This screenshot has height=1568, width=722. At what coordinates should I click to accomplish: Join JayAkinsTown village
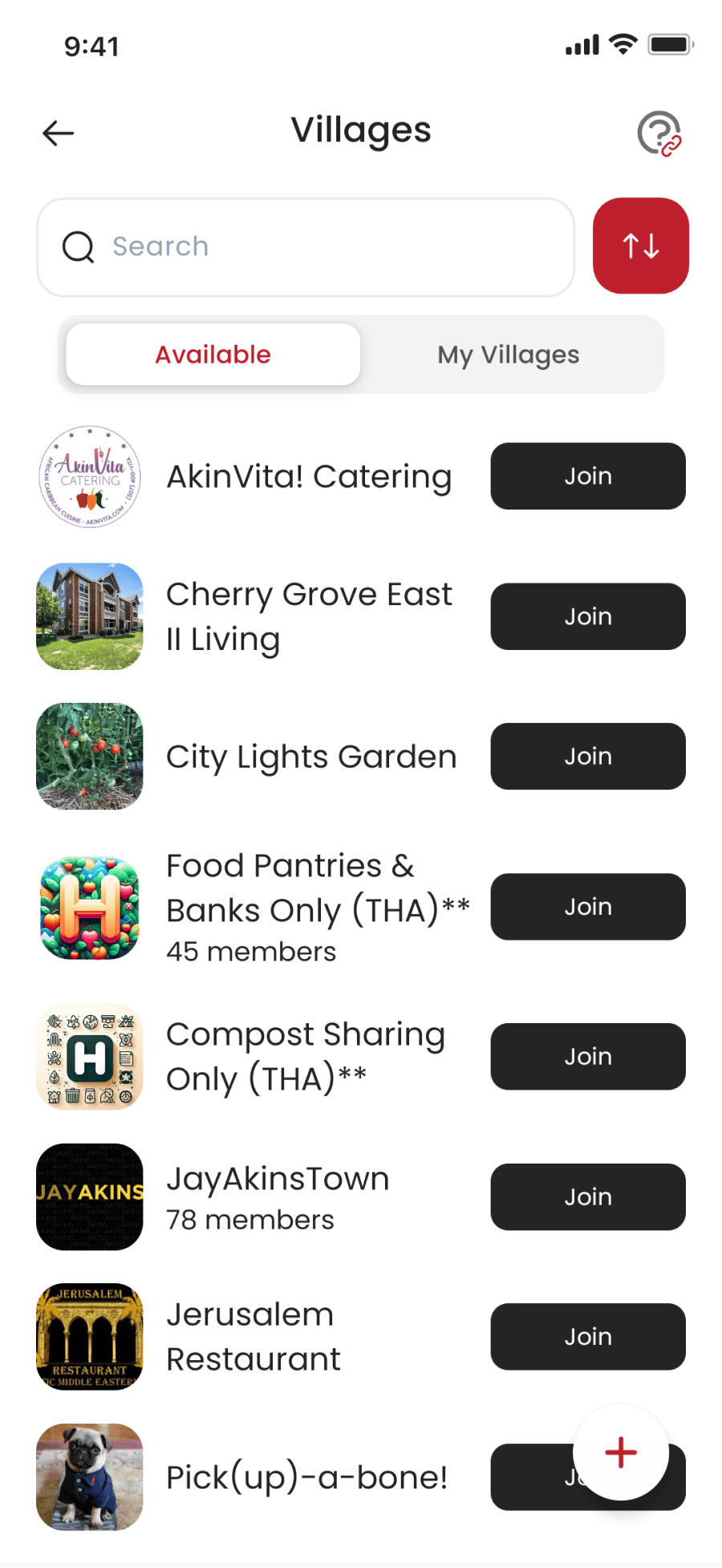587,1196
